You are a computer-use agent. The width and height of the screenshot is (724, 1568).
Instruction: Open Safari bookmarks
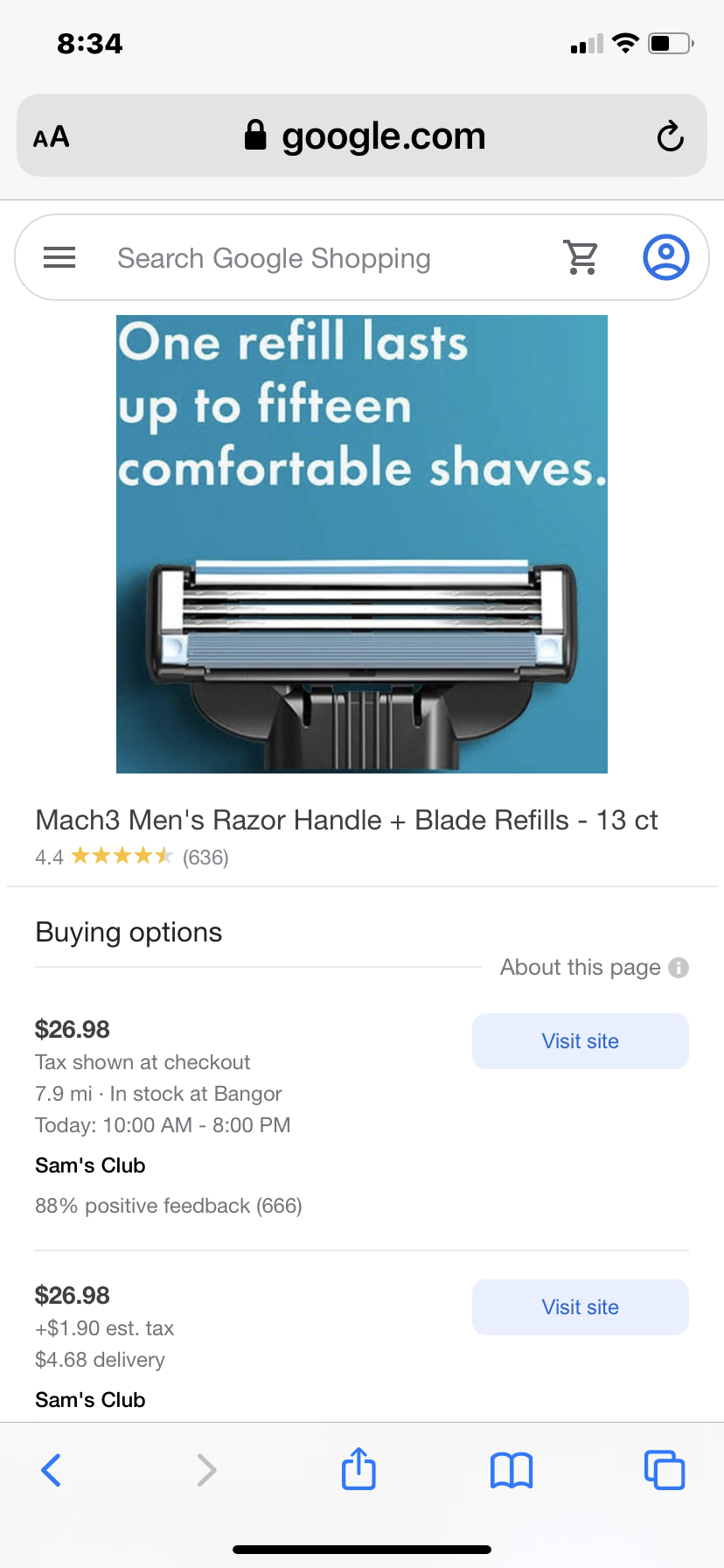512,1470
